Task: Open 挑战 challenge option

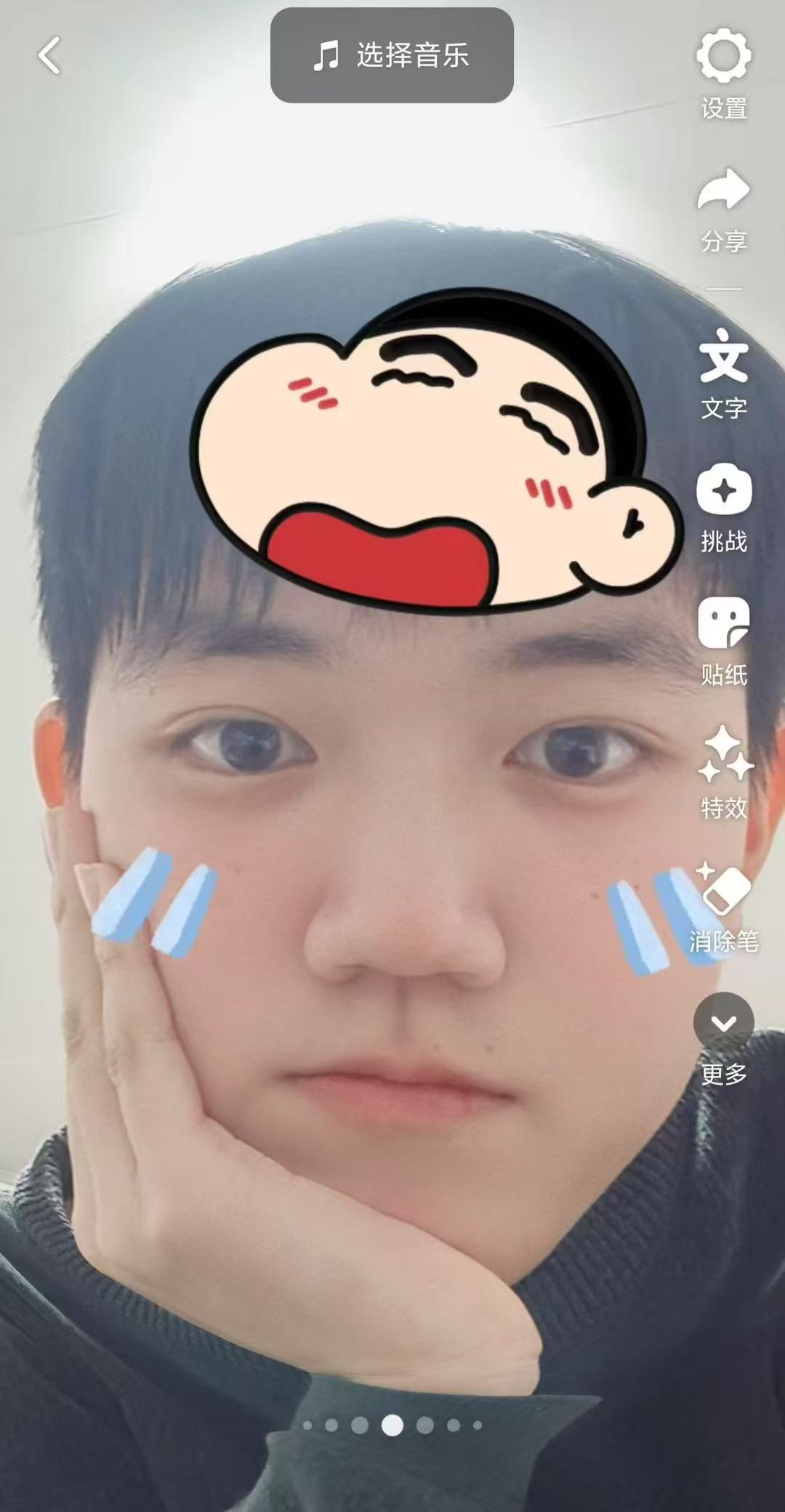Action: pos(723,490)
